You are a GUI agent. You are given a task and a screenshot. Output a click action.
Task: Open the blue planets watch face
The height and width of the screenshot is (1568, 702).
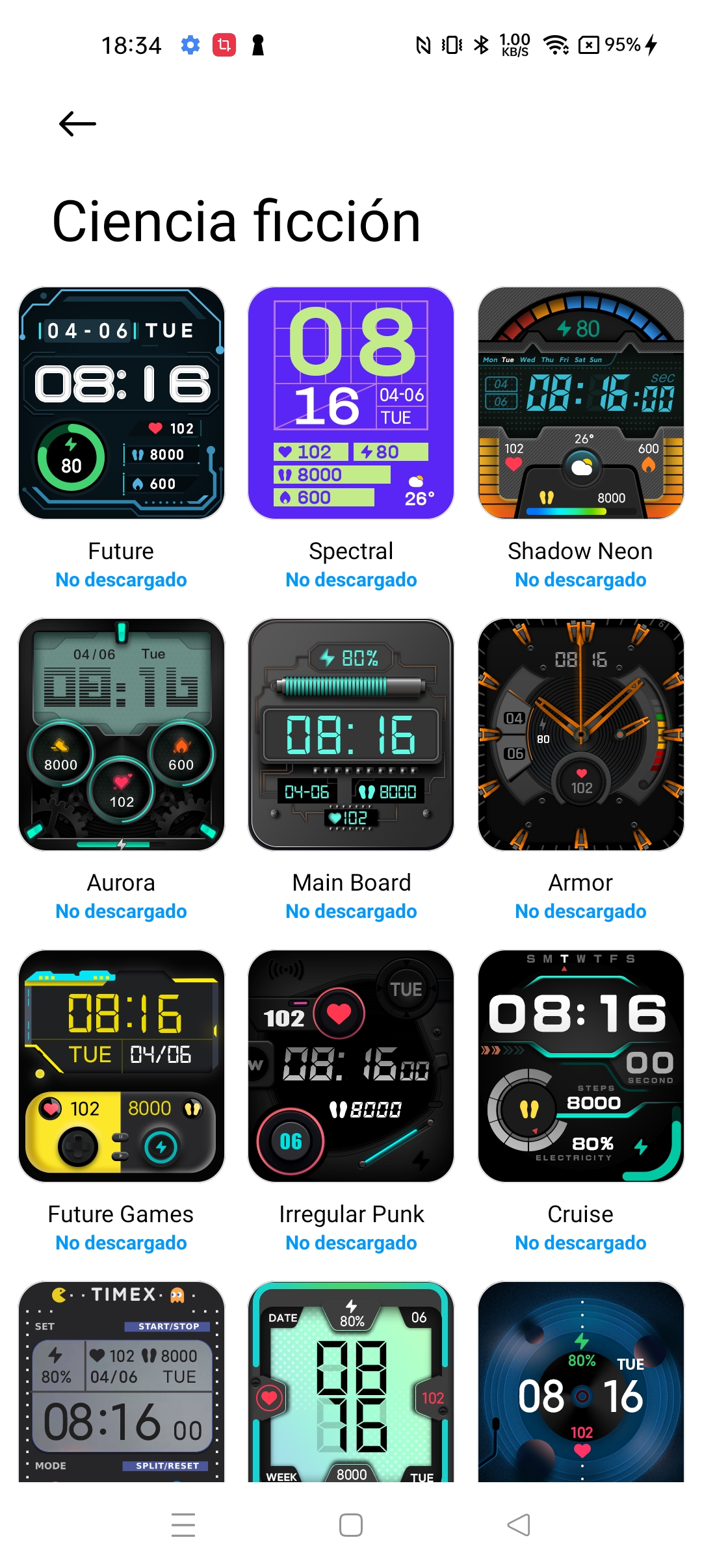point(581,1381)
